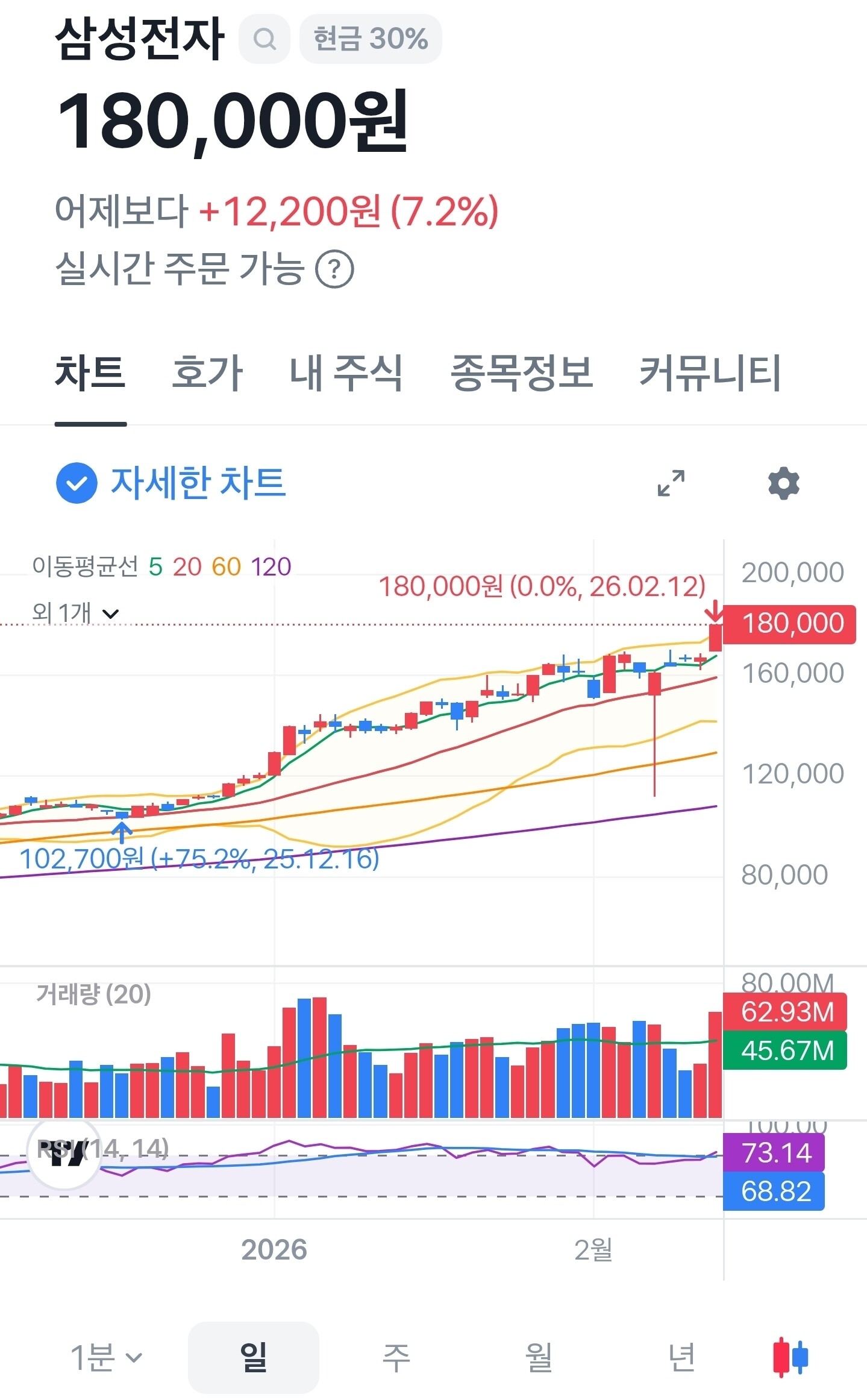Switch chart to 년 yearly period
The height and width of the screenshot is (1400, 867).
[x=681, y=1357]
